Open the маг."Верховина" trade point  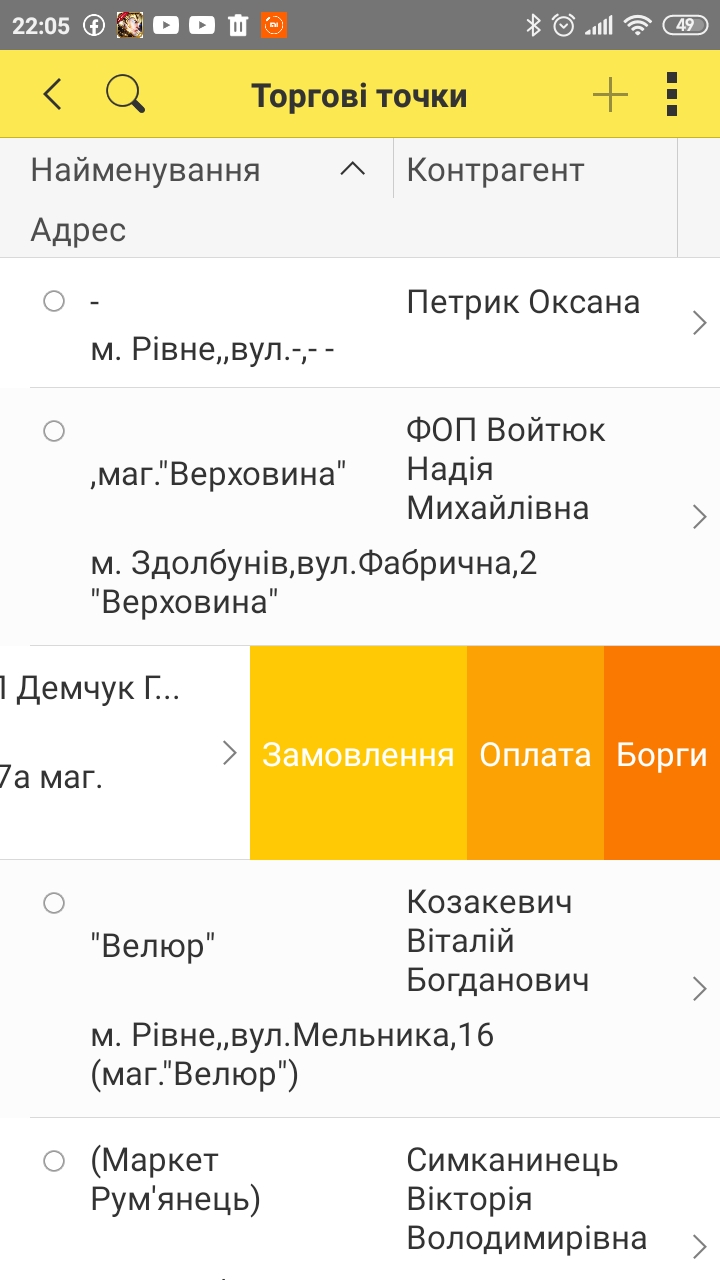coord(360,517)
